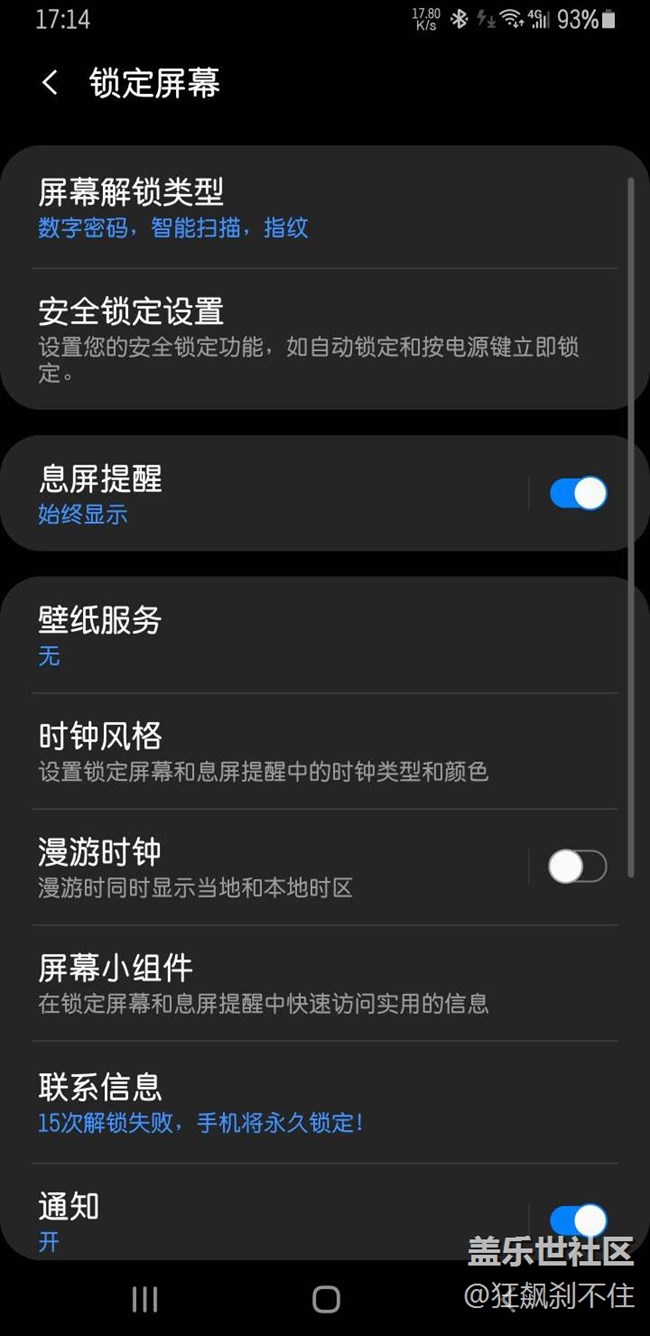This screenshot has width=650, height=1336.
Task: Open recent apps from navigation bar
Action: pos(145,1299)
